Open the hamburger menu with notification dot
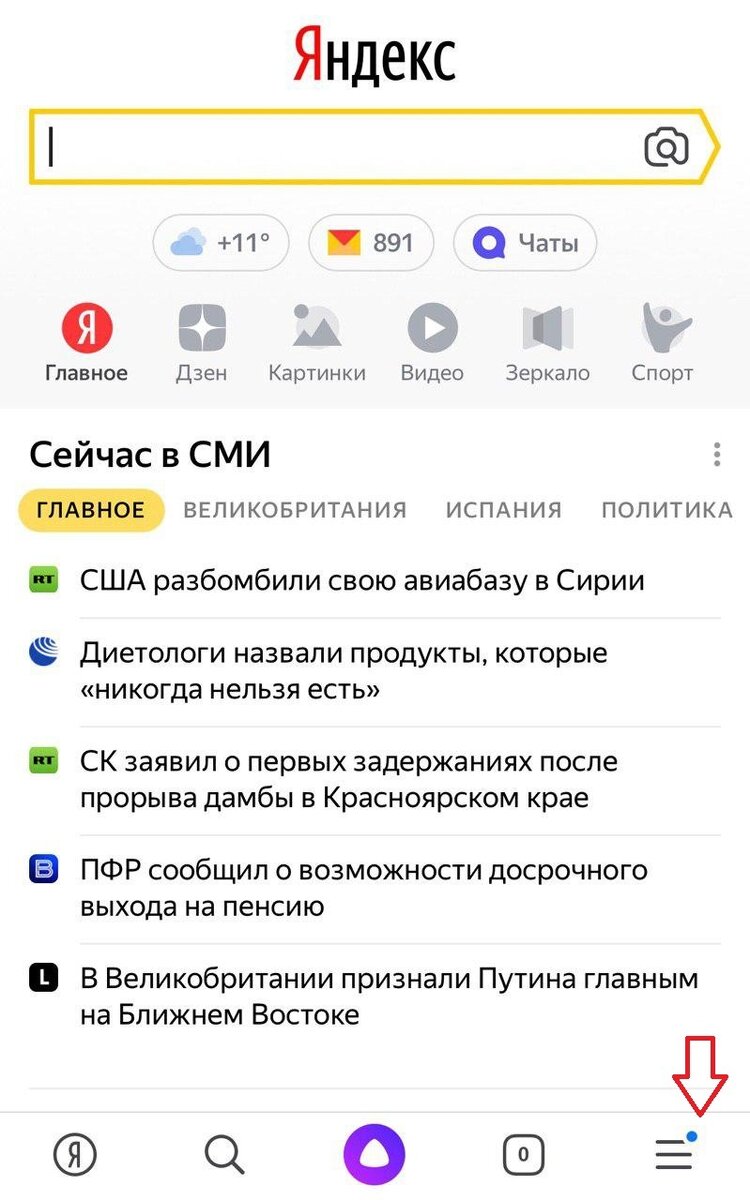This screenshot has width=750, height=1200. tap(672, 1152)
